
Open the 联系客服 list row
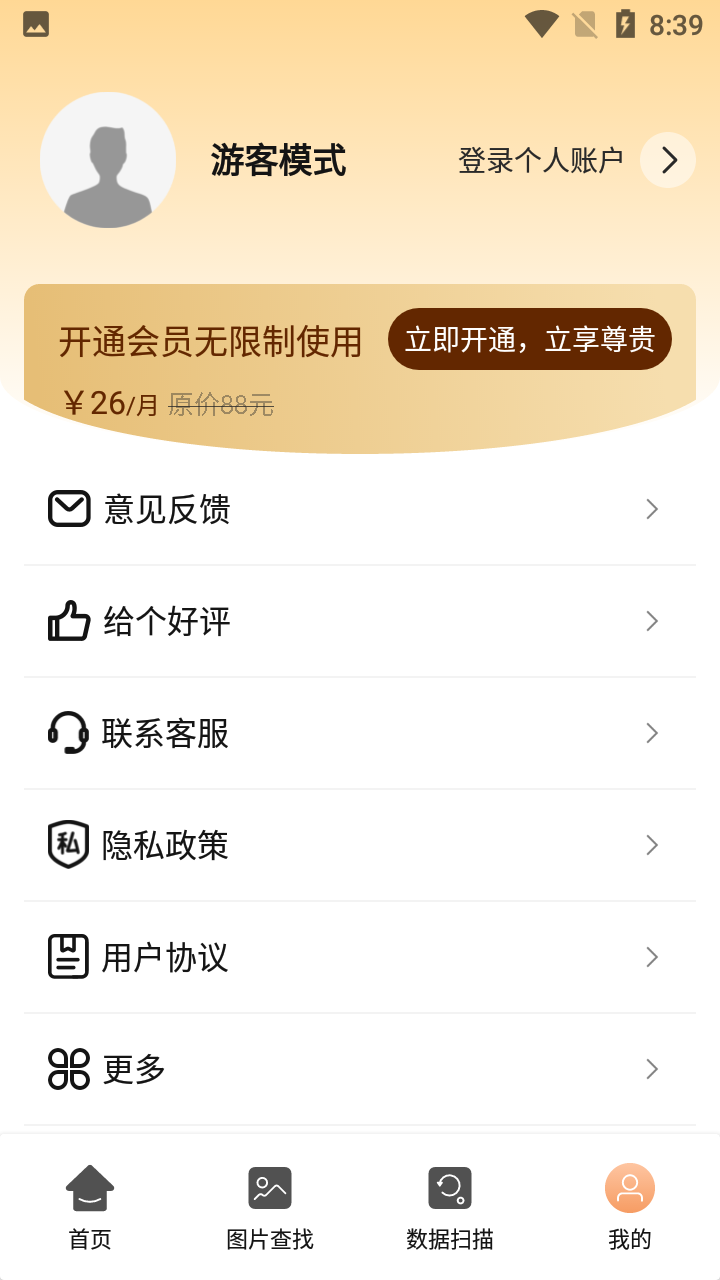click(x=360, y=733)
